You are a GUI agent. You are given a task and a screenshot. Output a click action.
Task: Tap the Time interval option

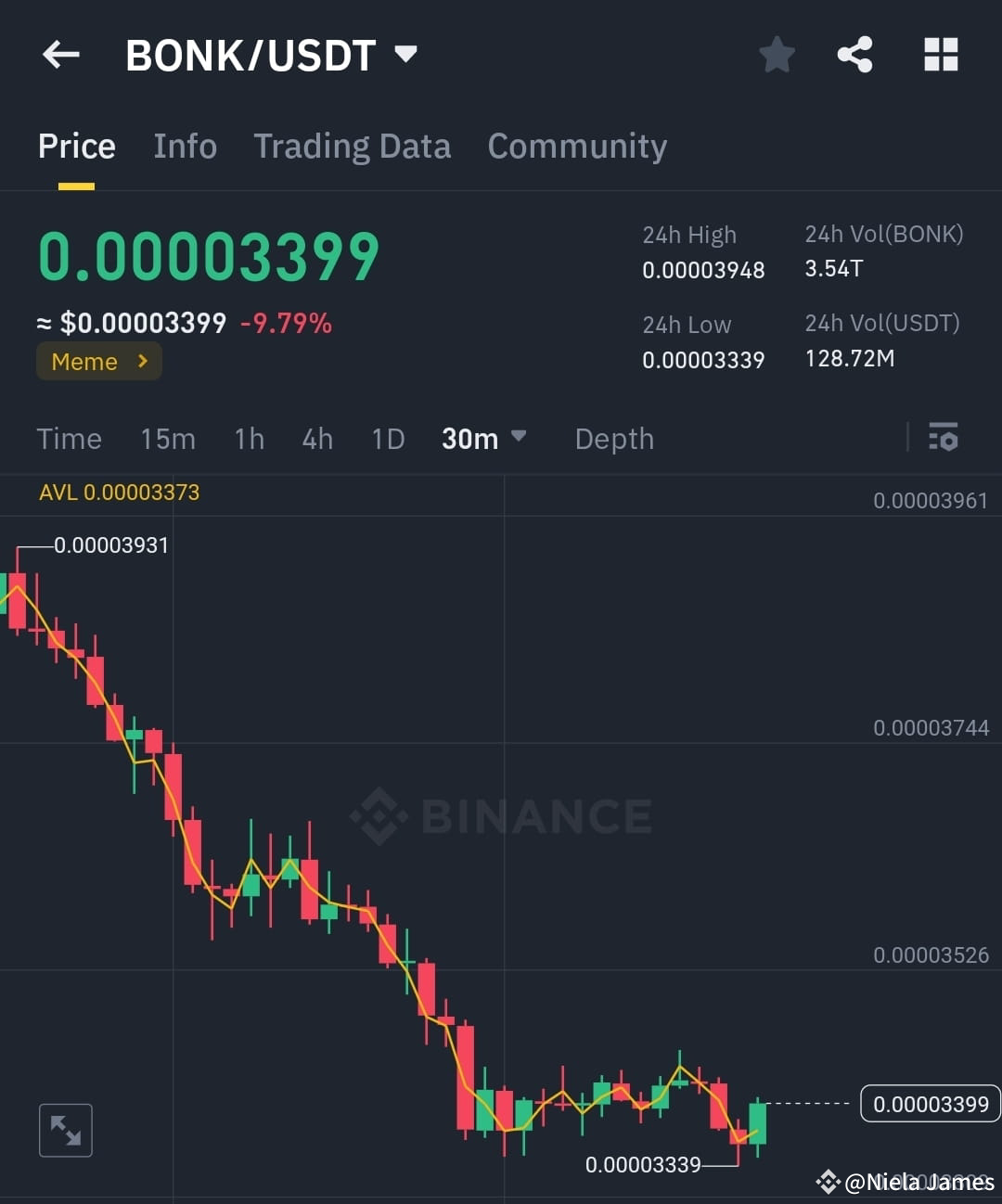pyautogui.click(x=69, y=439)
